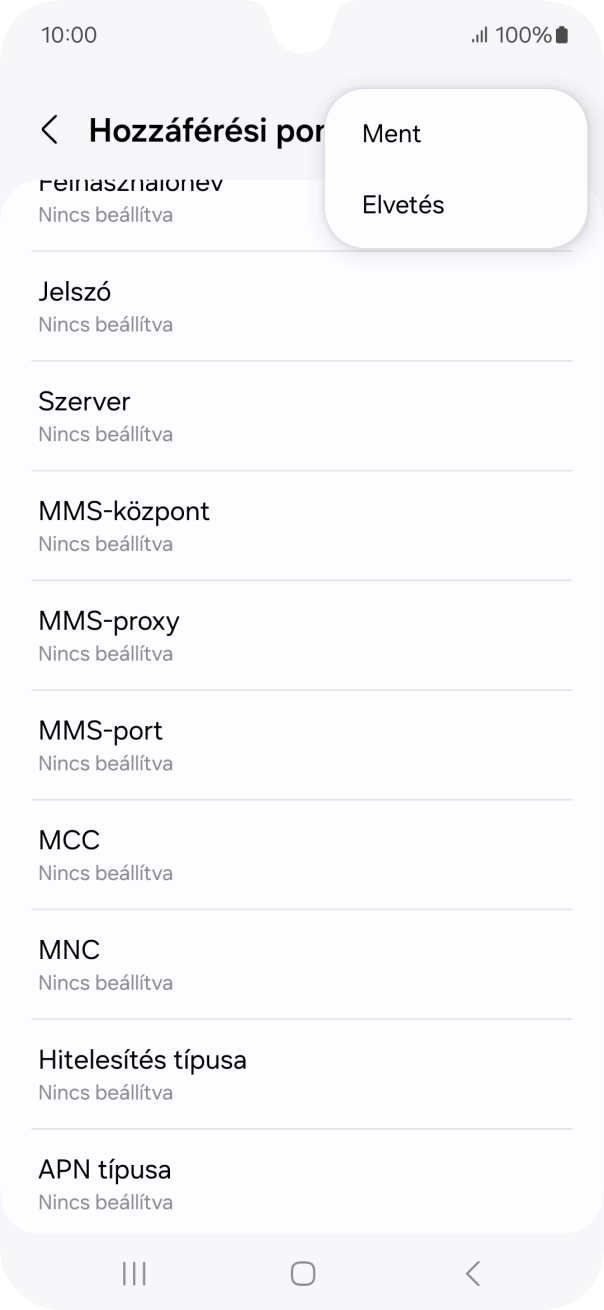The image size is (604, 1310).
Task: Open the MMS-port row
Action: tap(300, 746)
